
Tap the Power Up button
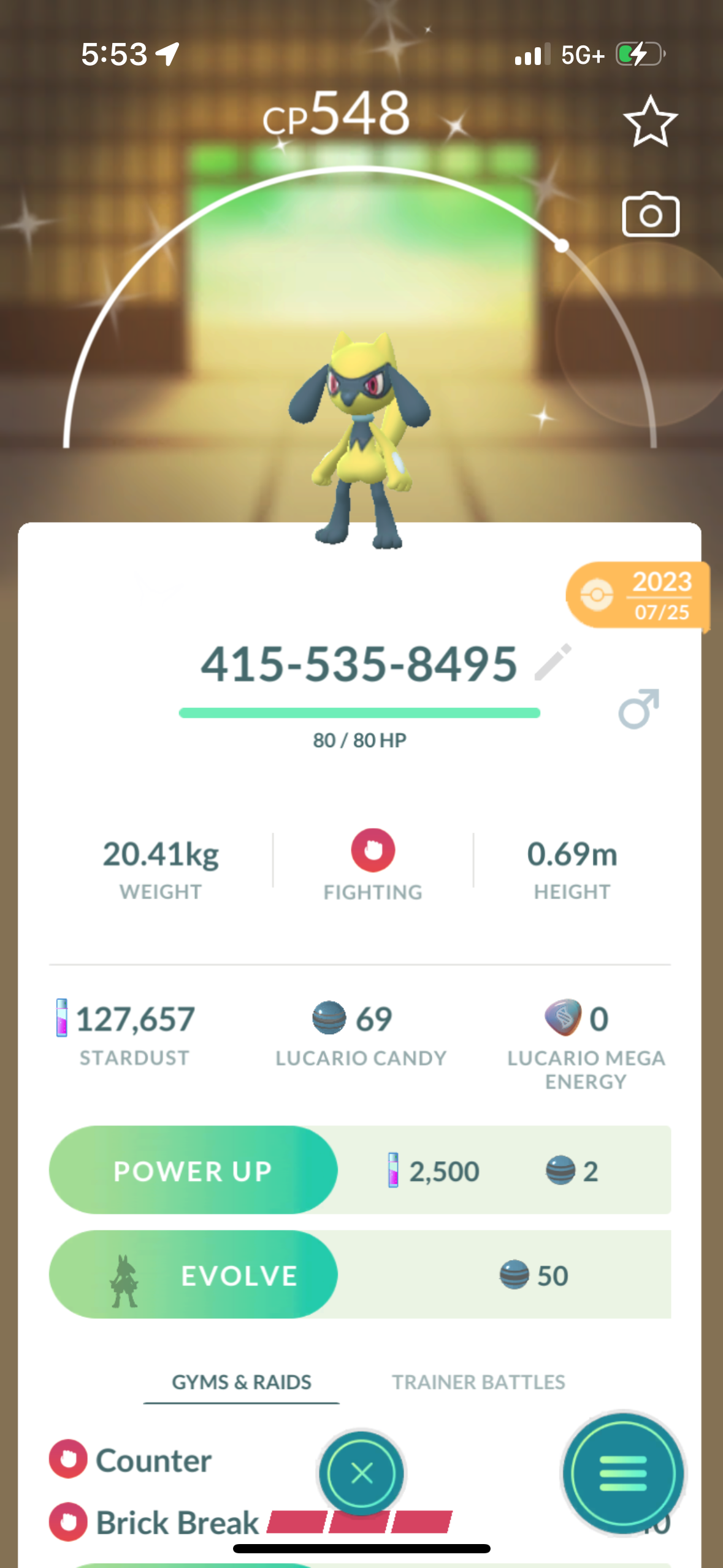coord(193,1170)
